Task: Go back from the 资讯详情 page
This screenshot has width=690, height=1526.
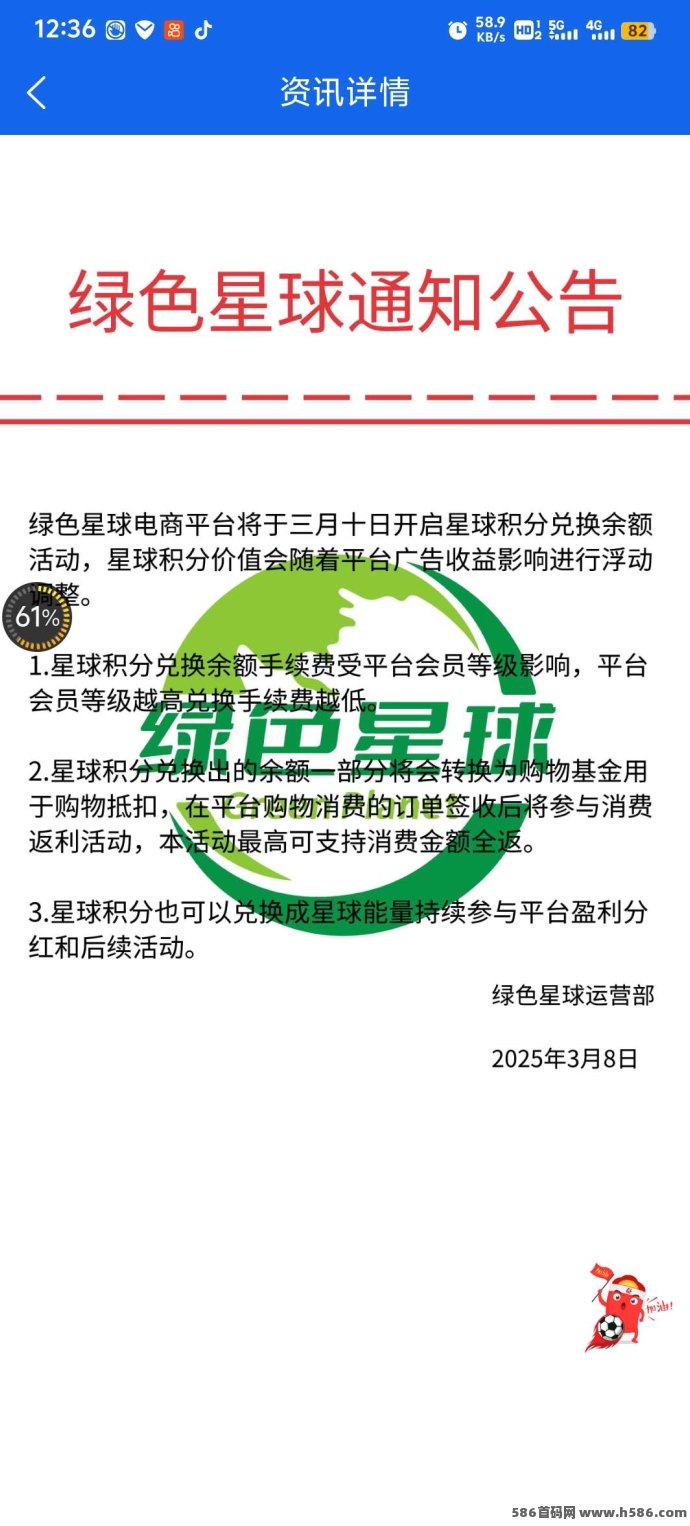Action: [x=37, y=93]
